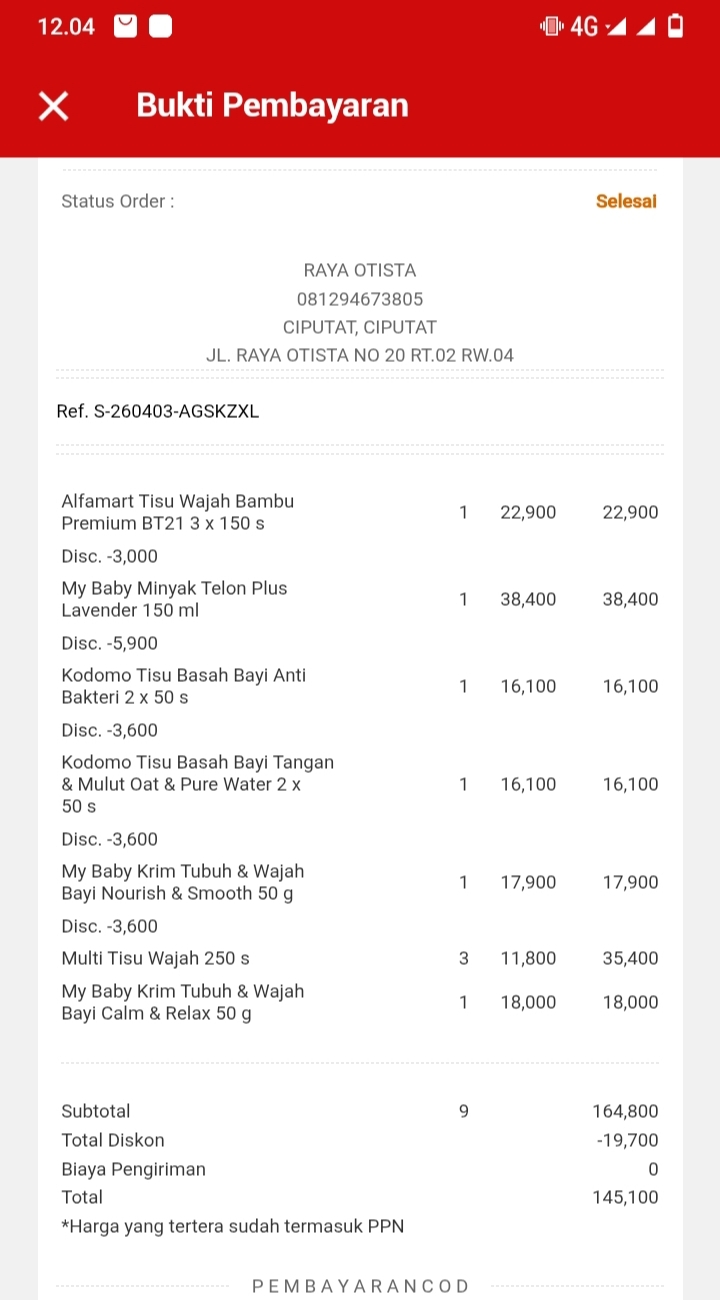Close the Bukti Pembayaran screen
This screenshot has height=1300, width=720.
pos(54,106)
